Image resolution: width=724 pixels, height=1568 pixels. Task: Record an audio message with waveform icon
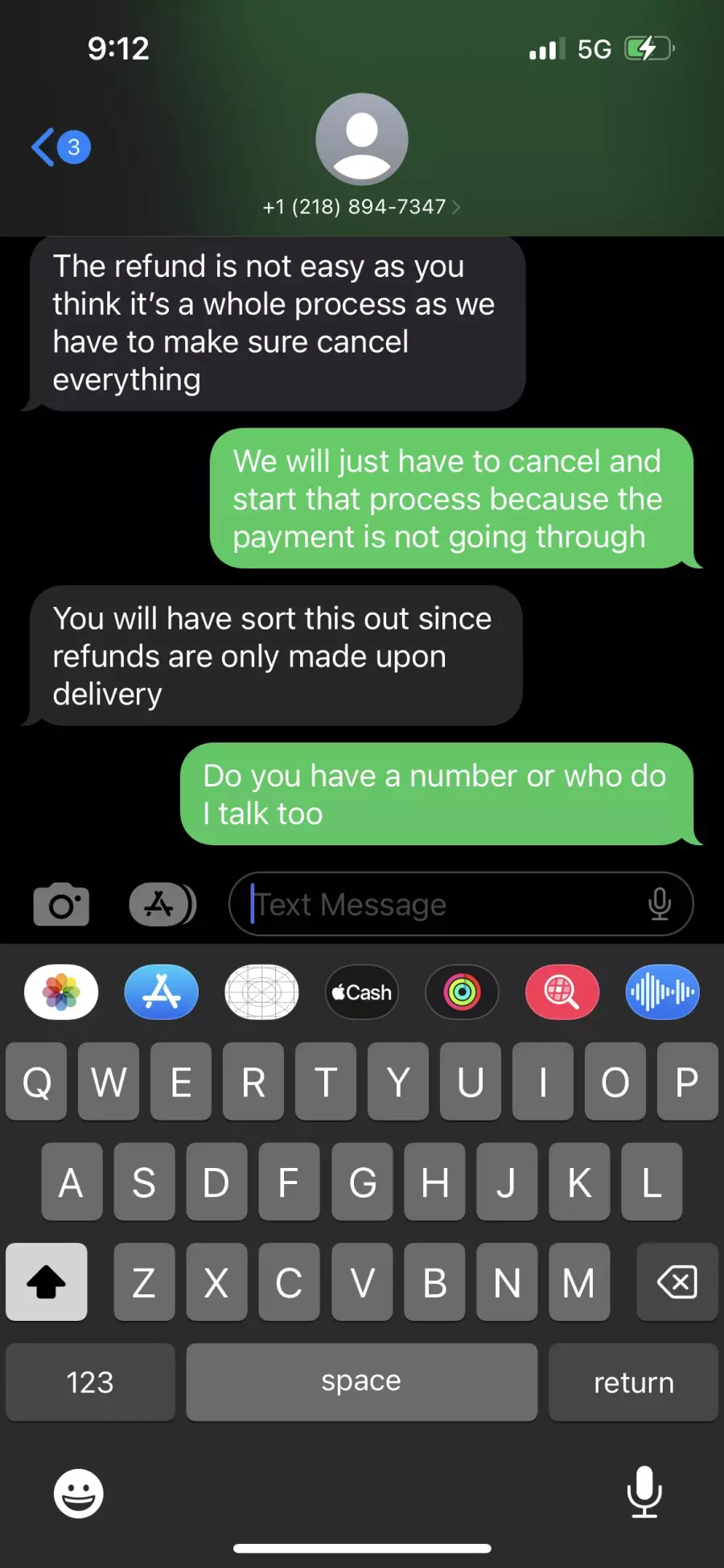662,992
